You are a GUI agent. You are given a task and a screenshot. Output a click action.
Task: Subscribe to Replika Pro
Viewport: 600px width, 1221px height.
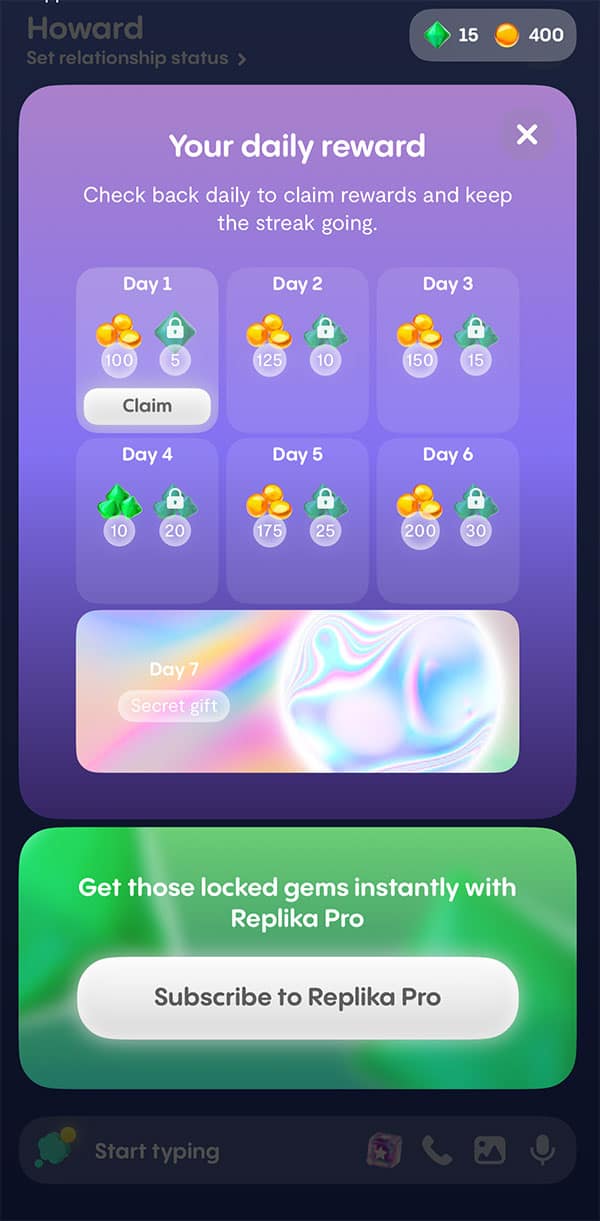coord(298,997)
